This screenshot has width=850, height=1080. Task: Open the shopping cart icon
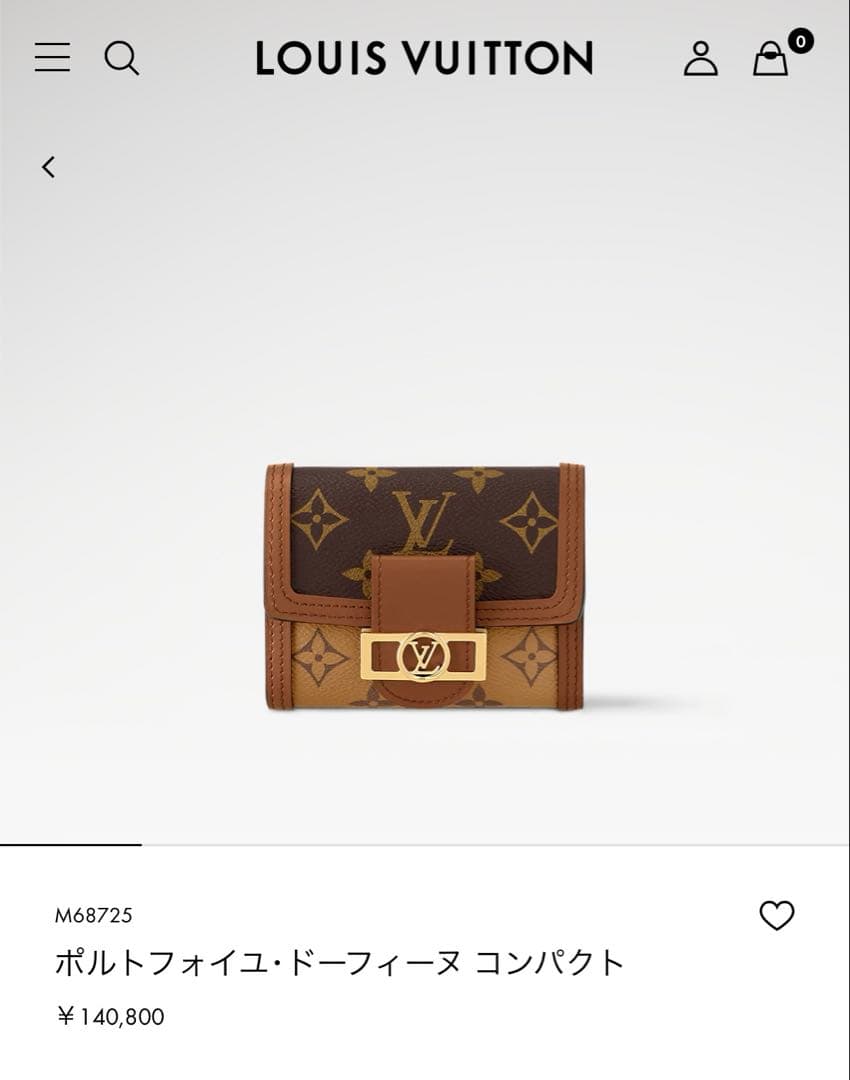click(x=772, y=60)
